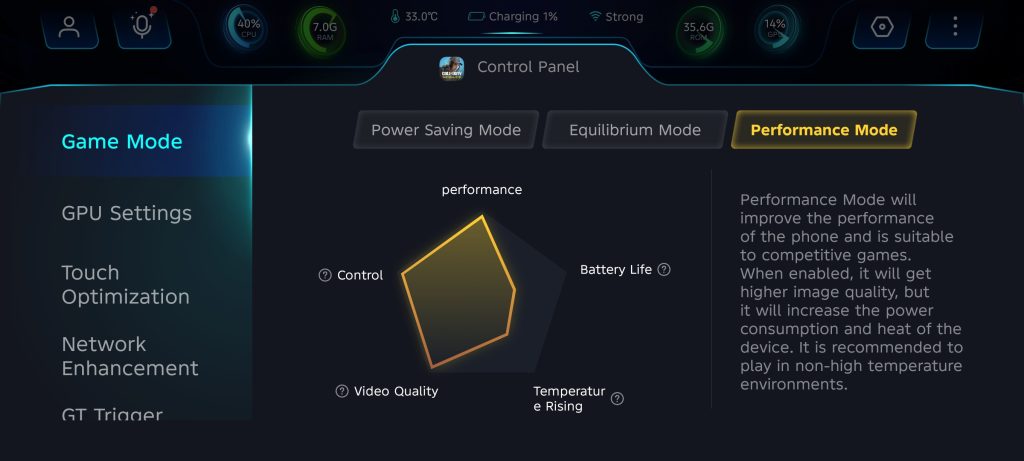Open GPU Settings
This screenshot has width=1024, height=461.
coord(126,213)
